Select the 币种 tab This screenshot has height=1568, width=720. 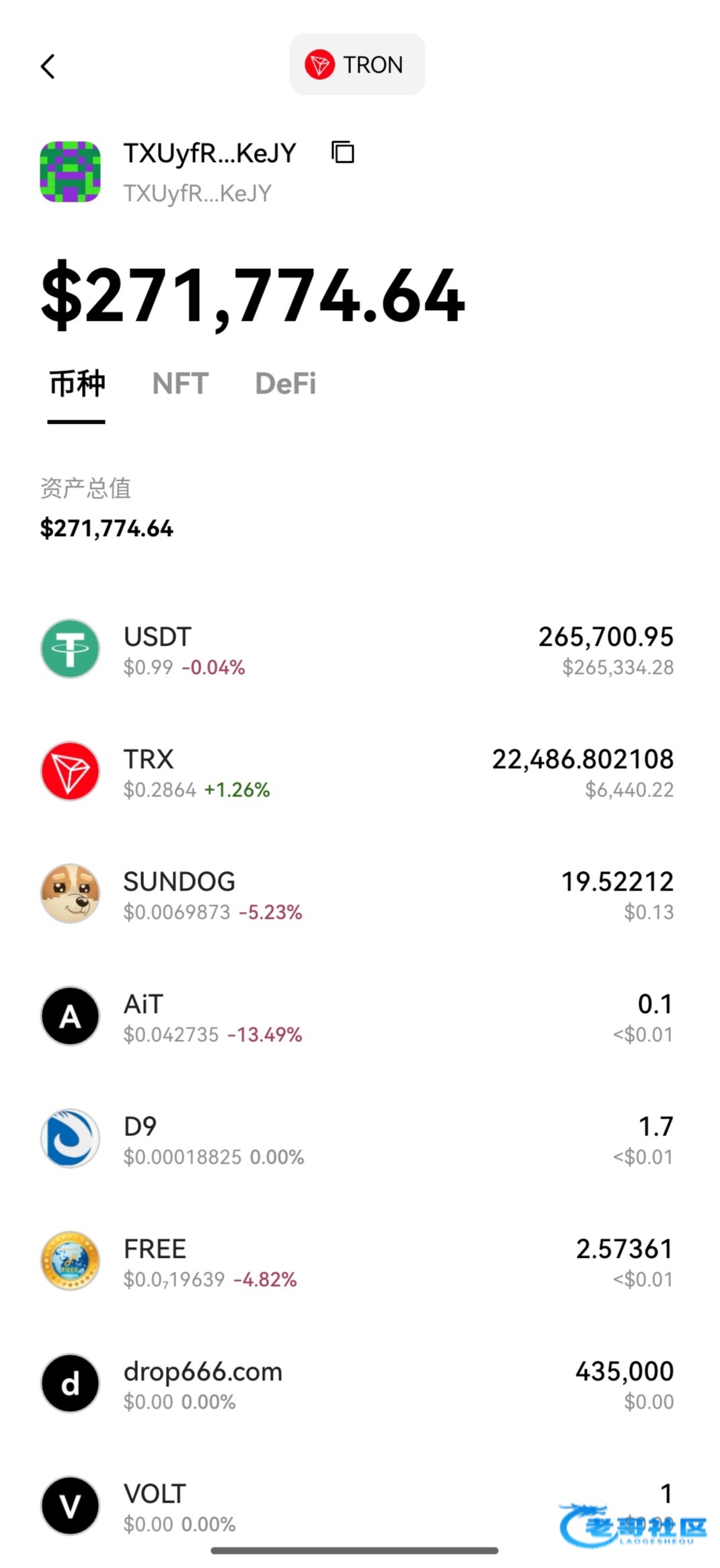77,384
